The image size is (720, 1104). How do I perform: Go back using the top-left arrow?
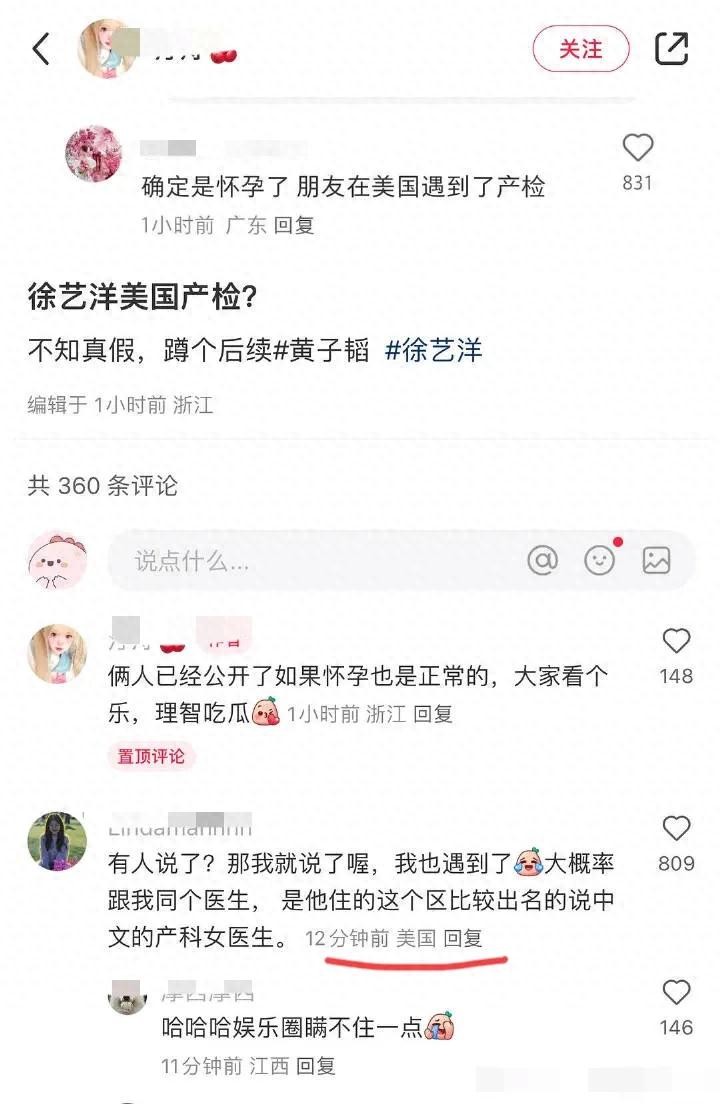tap(41, 49)
